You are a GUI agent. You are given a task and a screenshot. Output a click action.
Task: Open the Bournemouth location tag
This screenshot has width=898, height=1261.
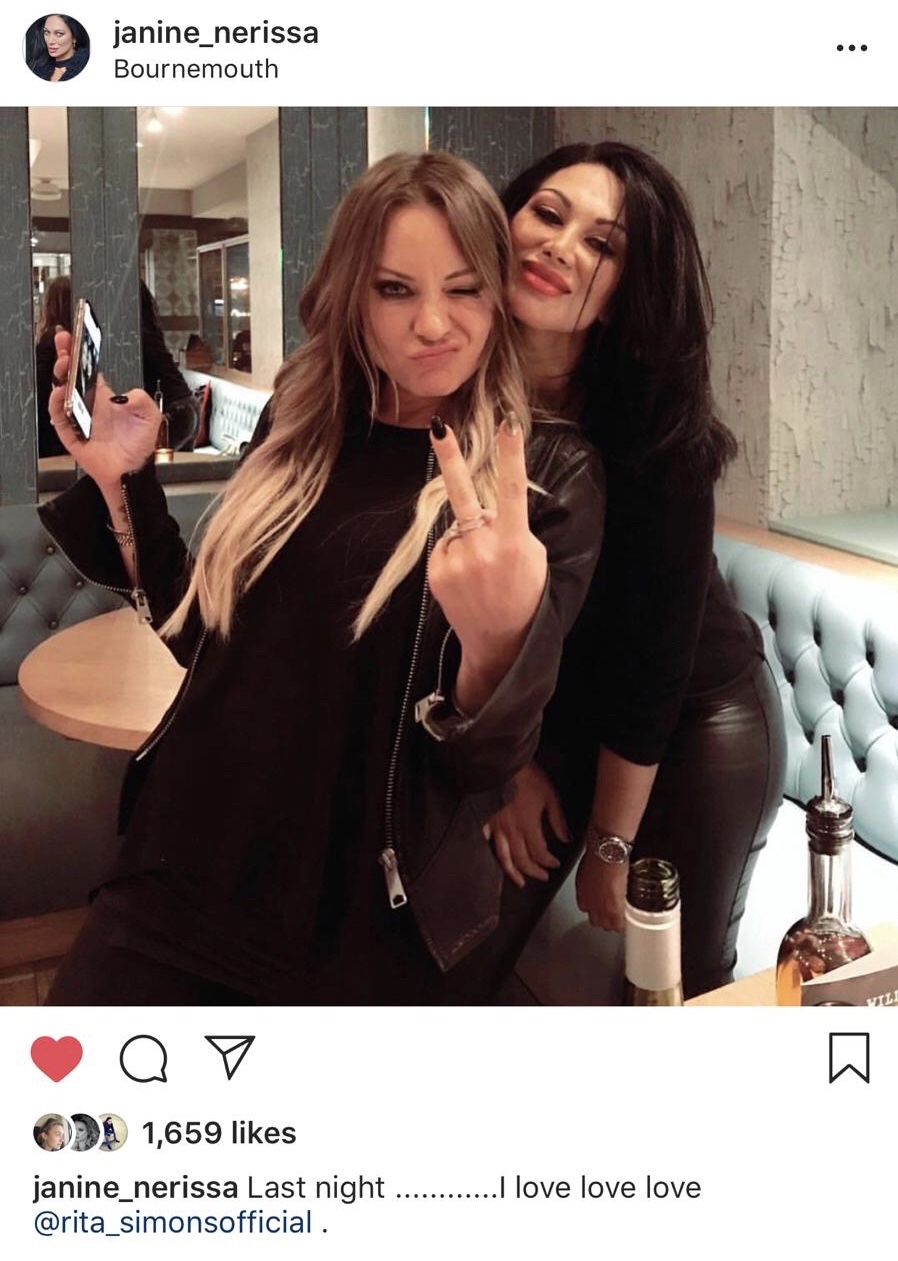click(195, 69)
